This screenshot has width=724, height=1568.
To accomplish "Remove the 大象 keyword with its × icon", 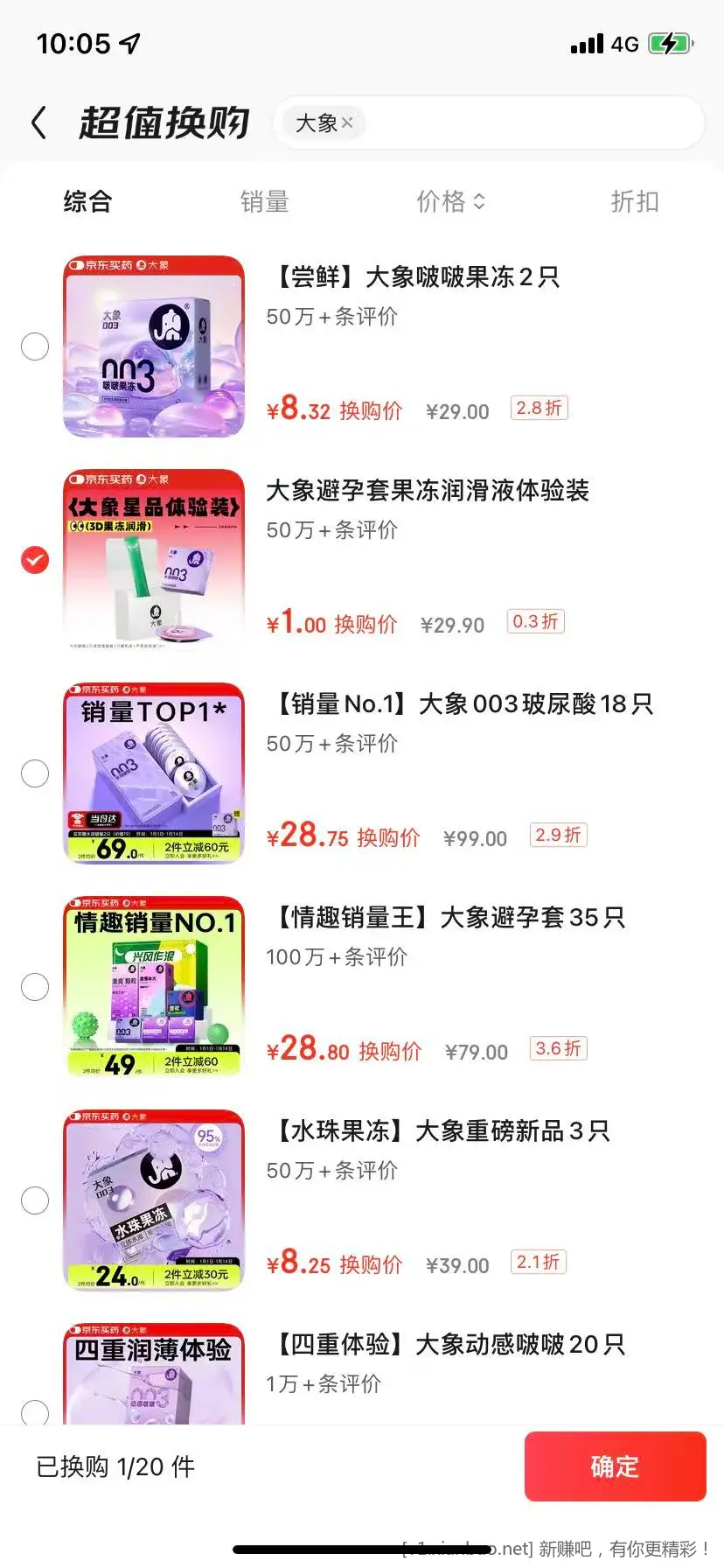I will coord(346,122).
